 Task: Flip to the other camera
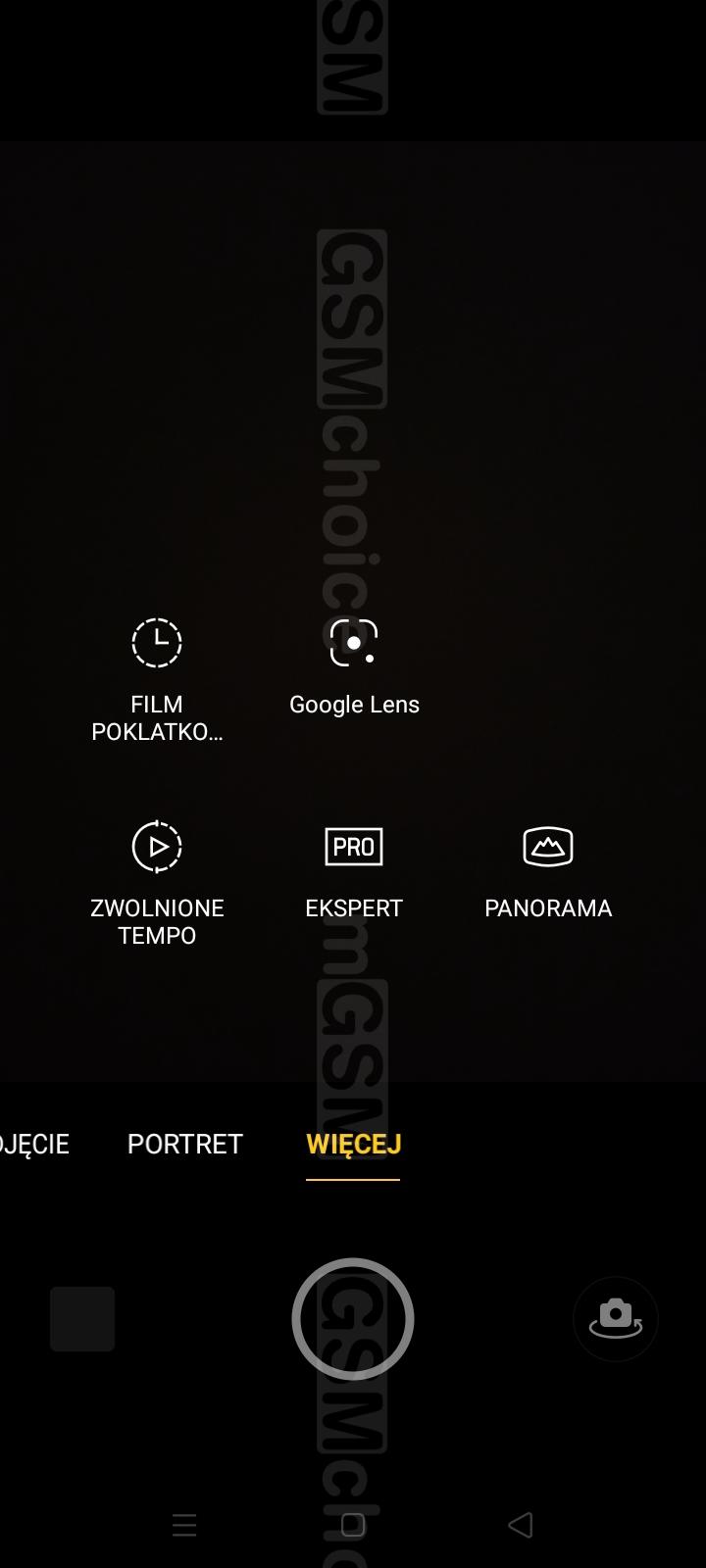(615, 1319)
